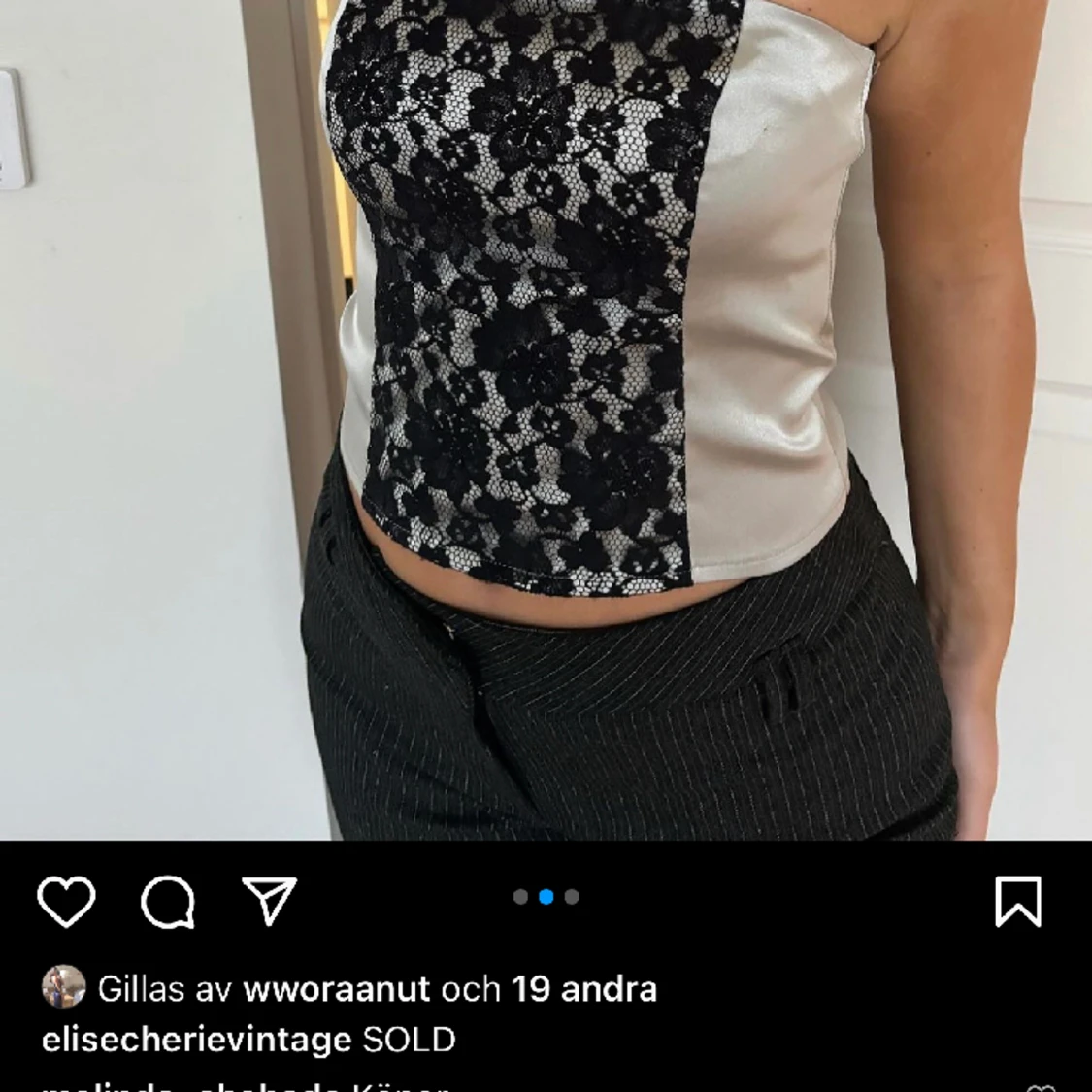
Task: Save this post with the bookmark icon
Action: [x=1018, y=901]
